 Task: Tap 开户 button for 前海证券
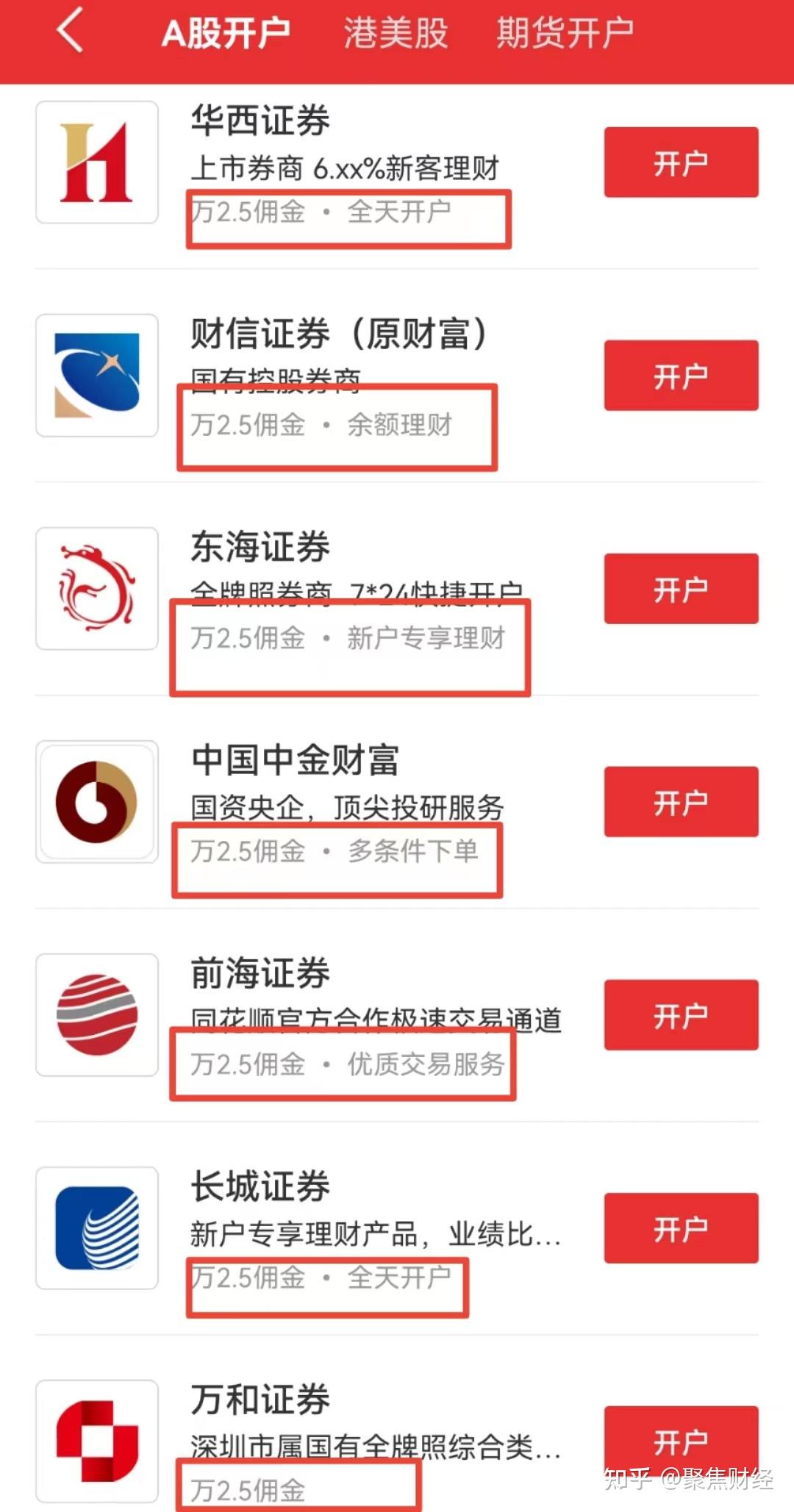coord(680,1014)
